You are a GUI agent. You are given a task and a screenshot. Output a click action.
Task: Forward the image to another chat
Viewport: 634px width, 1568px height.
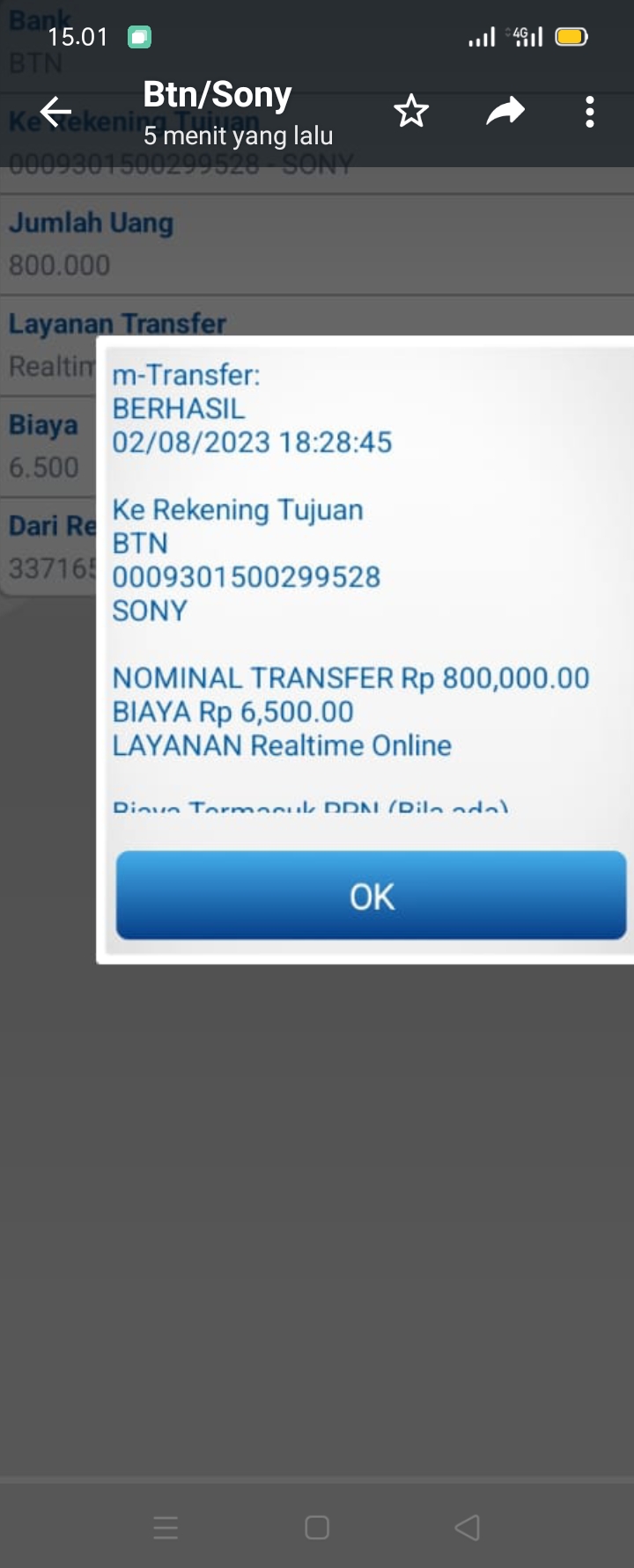point(505,112)
